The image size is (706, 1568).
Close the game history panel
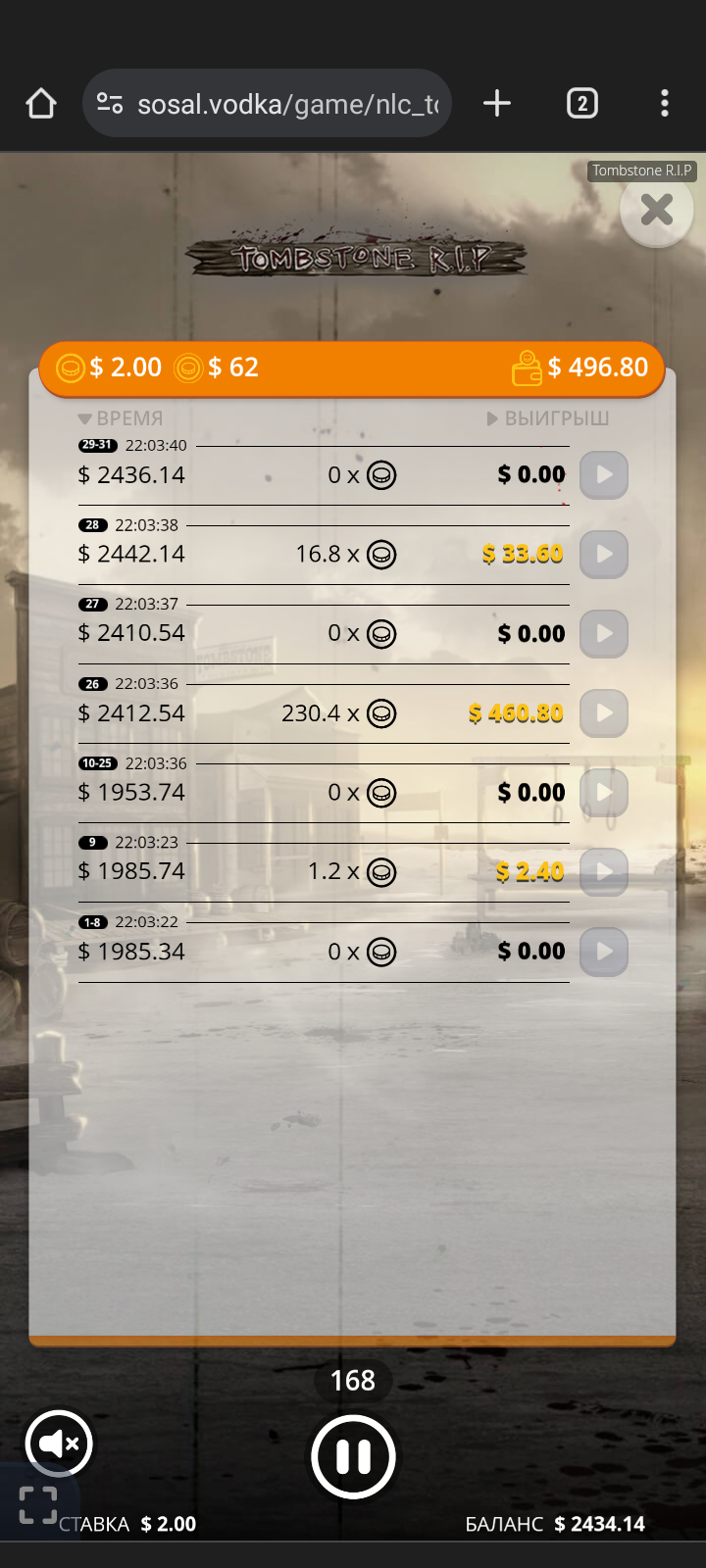(x=657, y=210)
